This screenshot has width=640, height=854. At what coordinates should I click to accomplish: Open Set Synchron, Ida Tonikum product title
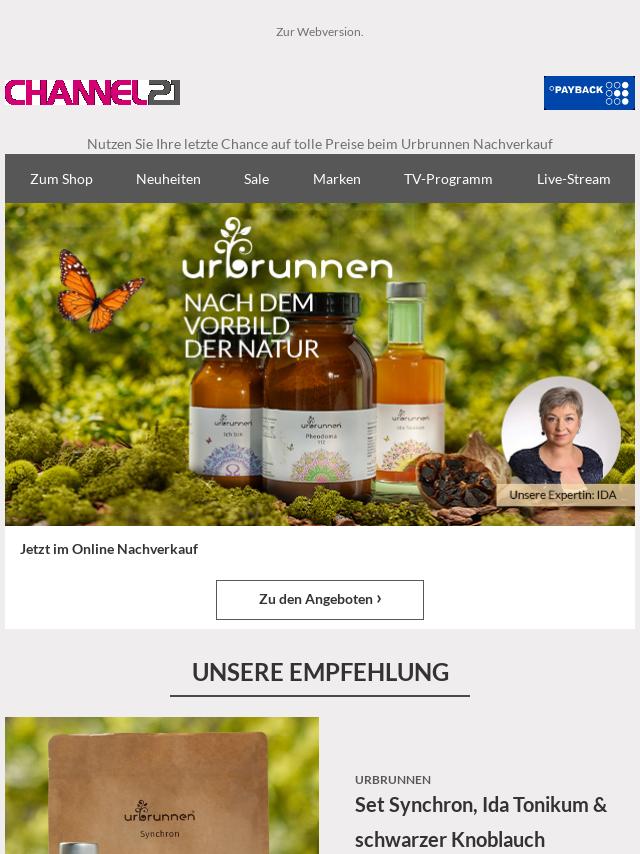coord(481,821)
